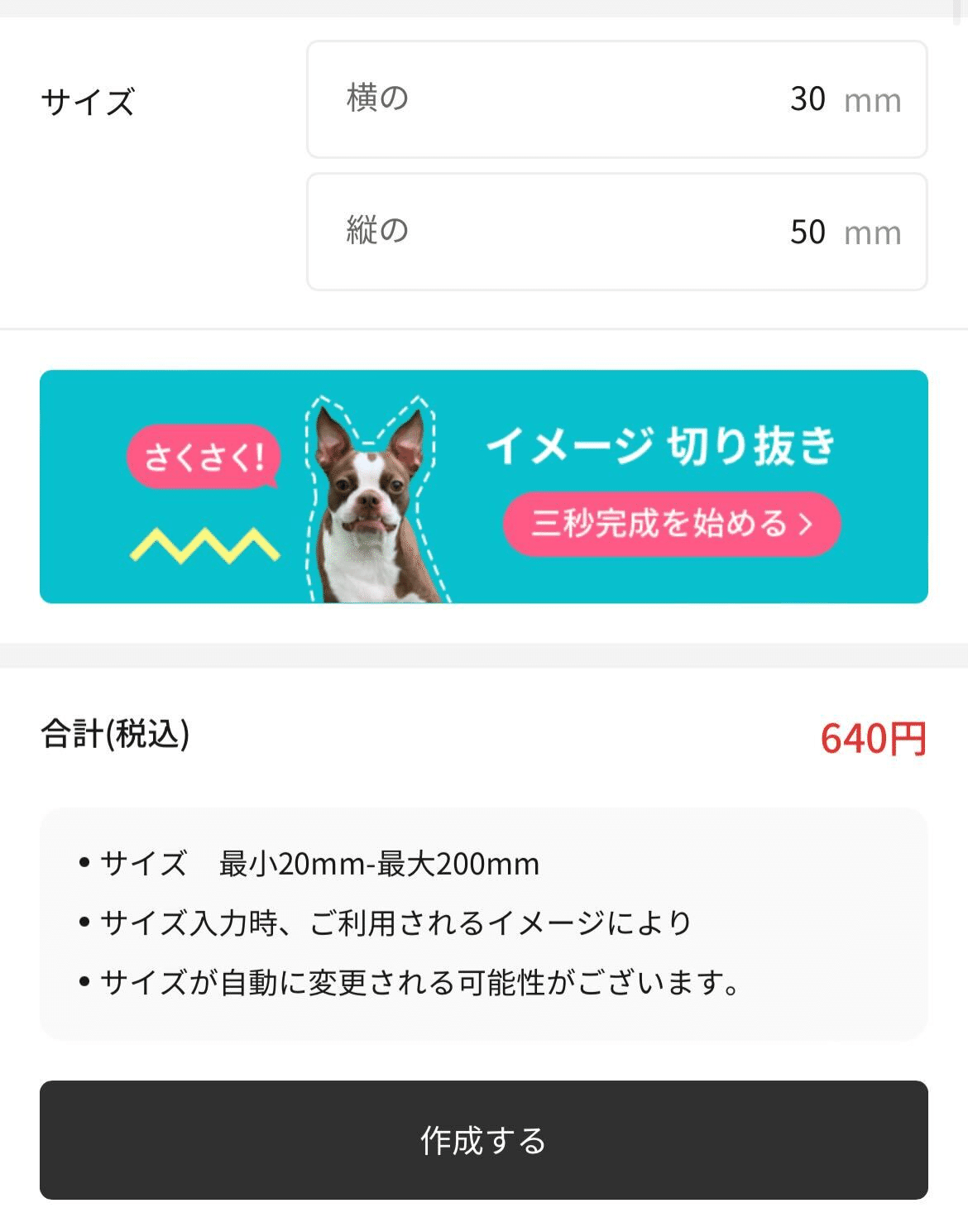Edit the 横の width field
968x1232 pixels.
[616, 99]
